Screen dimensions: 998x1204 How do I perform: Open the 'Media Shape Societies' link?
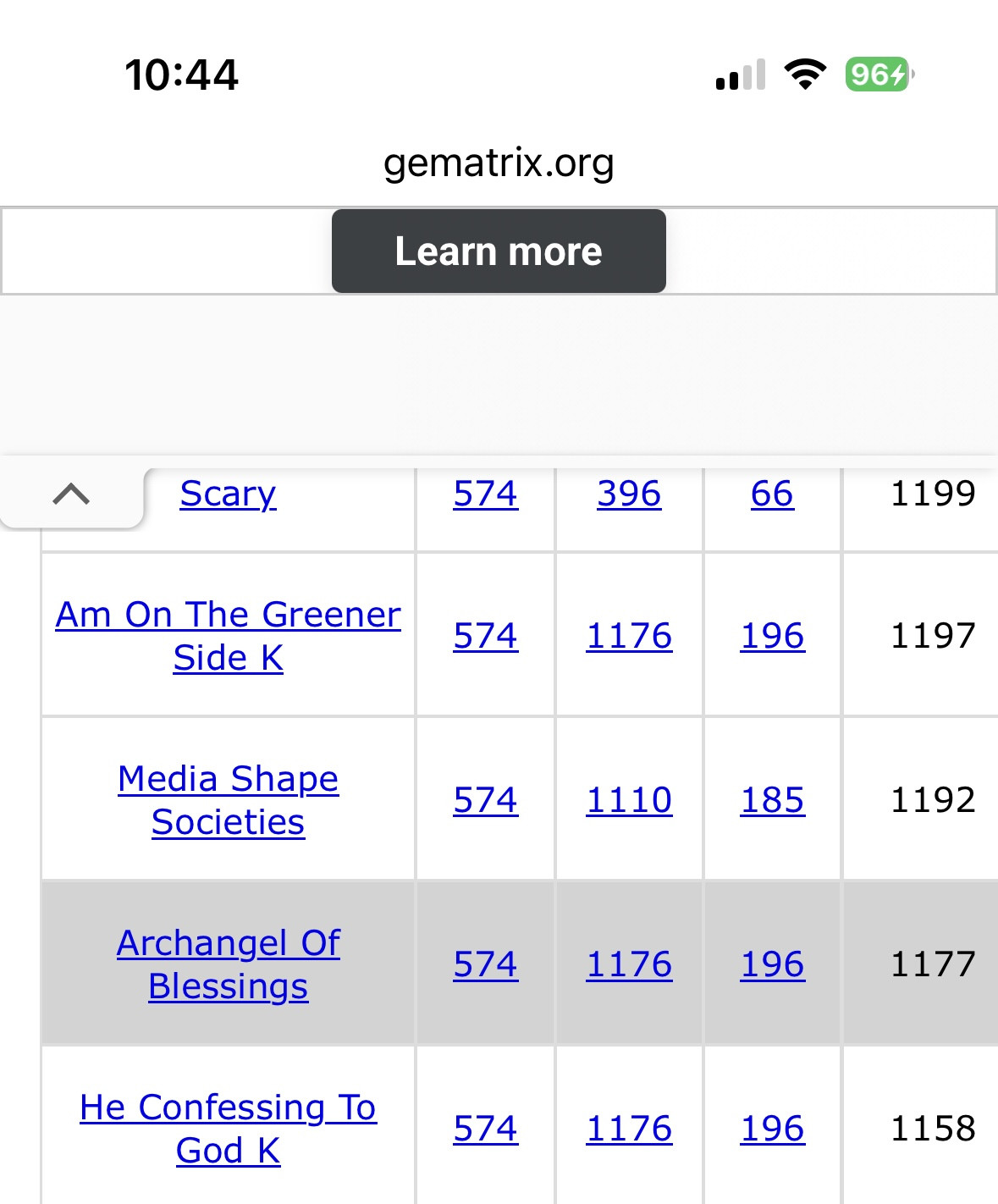228,799
